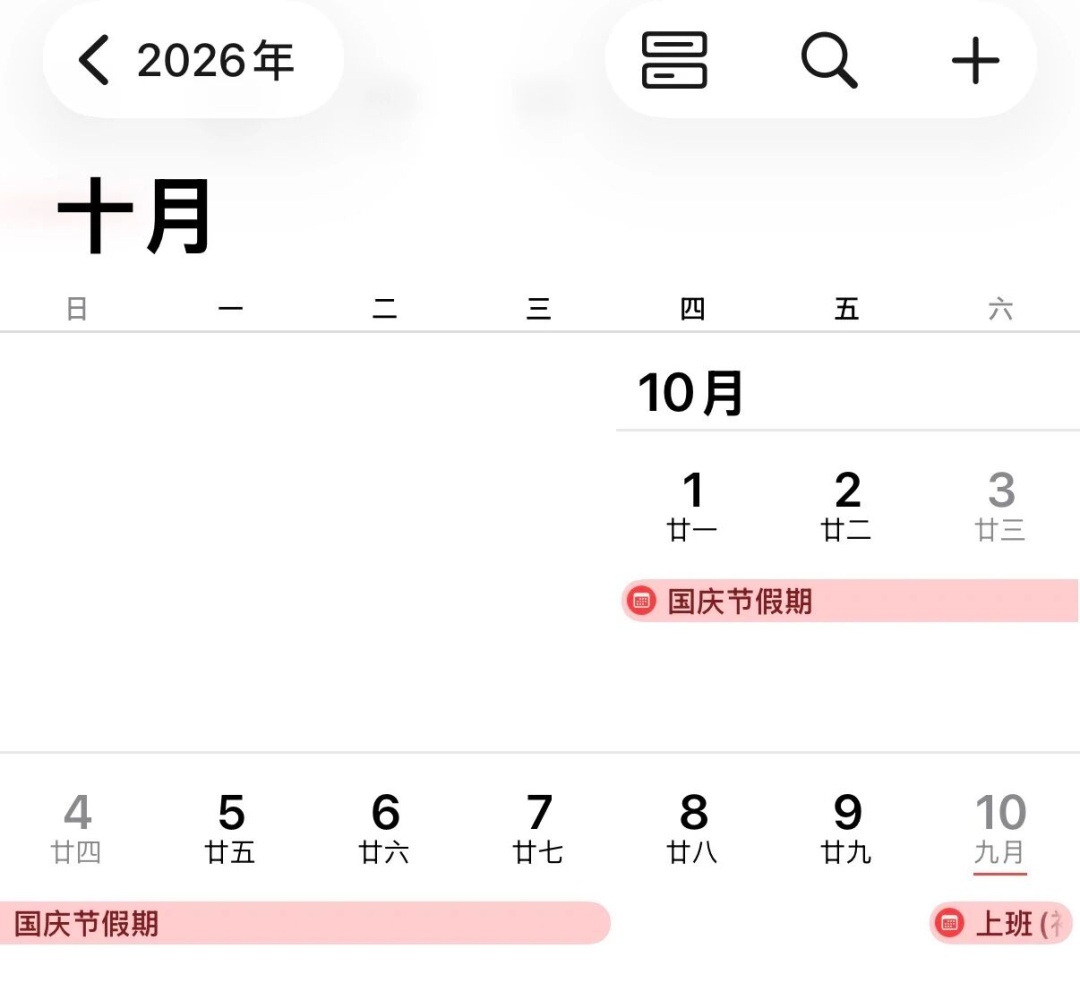Toggle the calendar list view icon
The height and width of the screenshot is (1008, 1080).
[674, 61]
